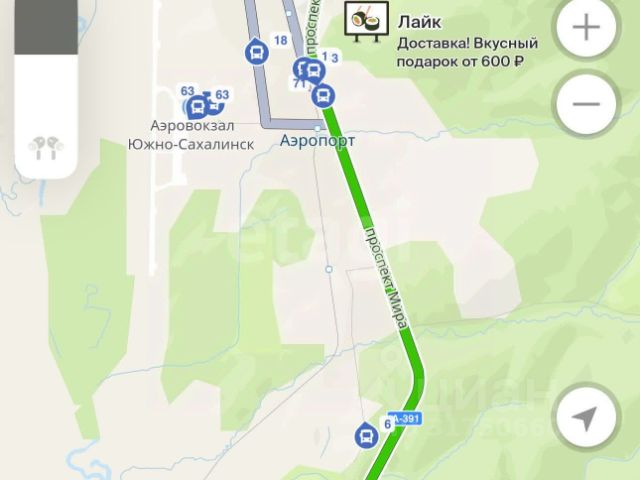Select the bus stop with route 6
The width and height of the screenshot is (640, 480).
(366, 434)
